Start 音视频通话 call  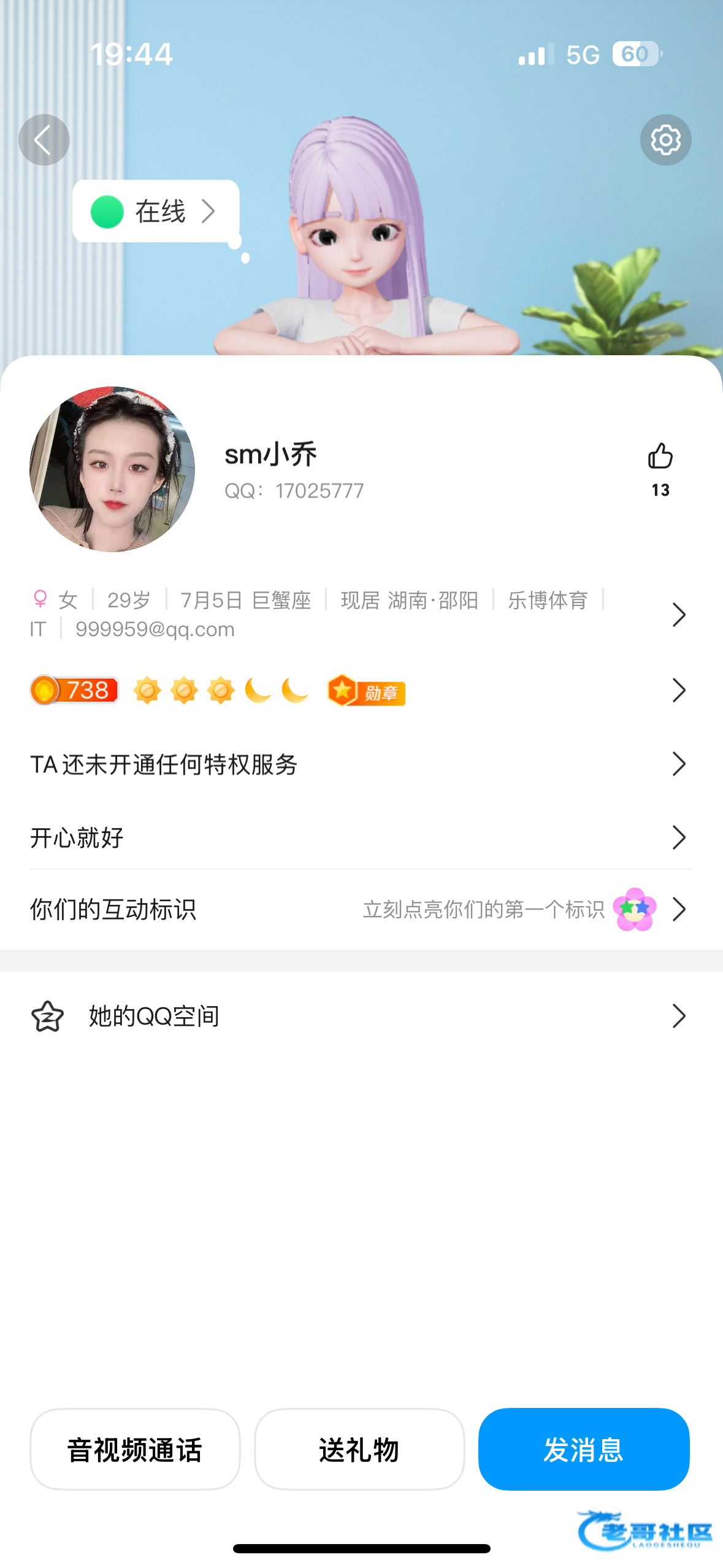coord(135,1450)
